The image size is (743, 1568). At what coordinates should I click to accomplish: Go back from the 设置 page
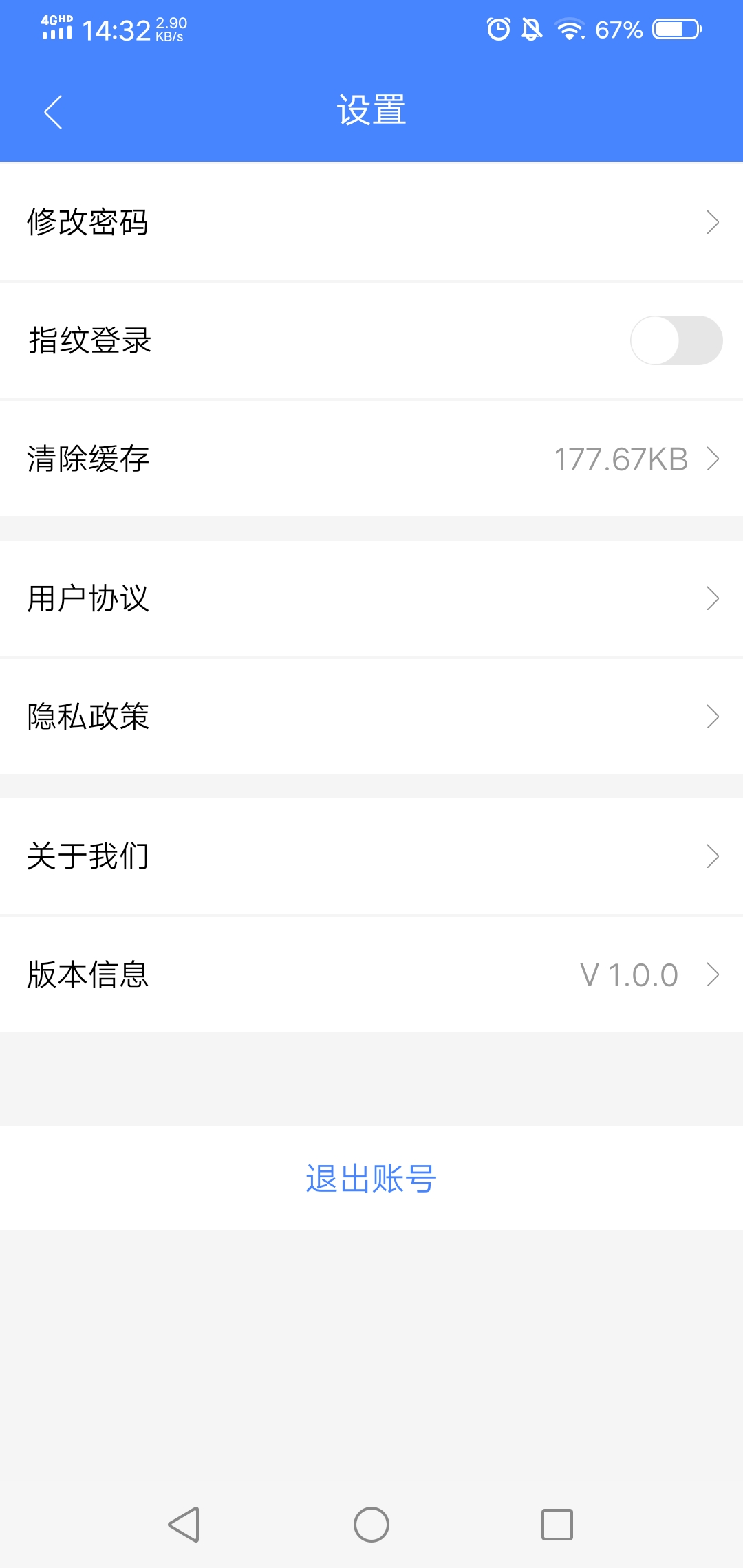click(x=53, y=112)
